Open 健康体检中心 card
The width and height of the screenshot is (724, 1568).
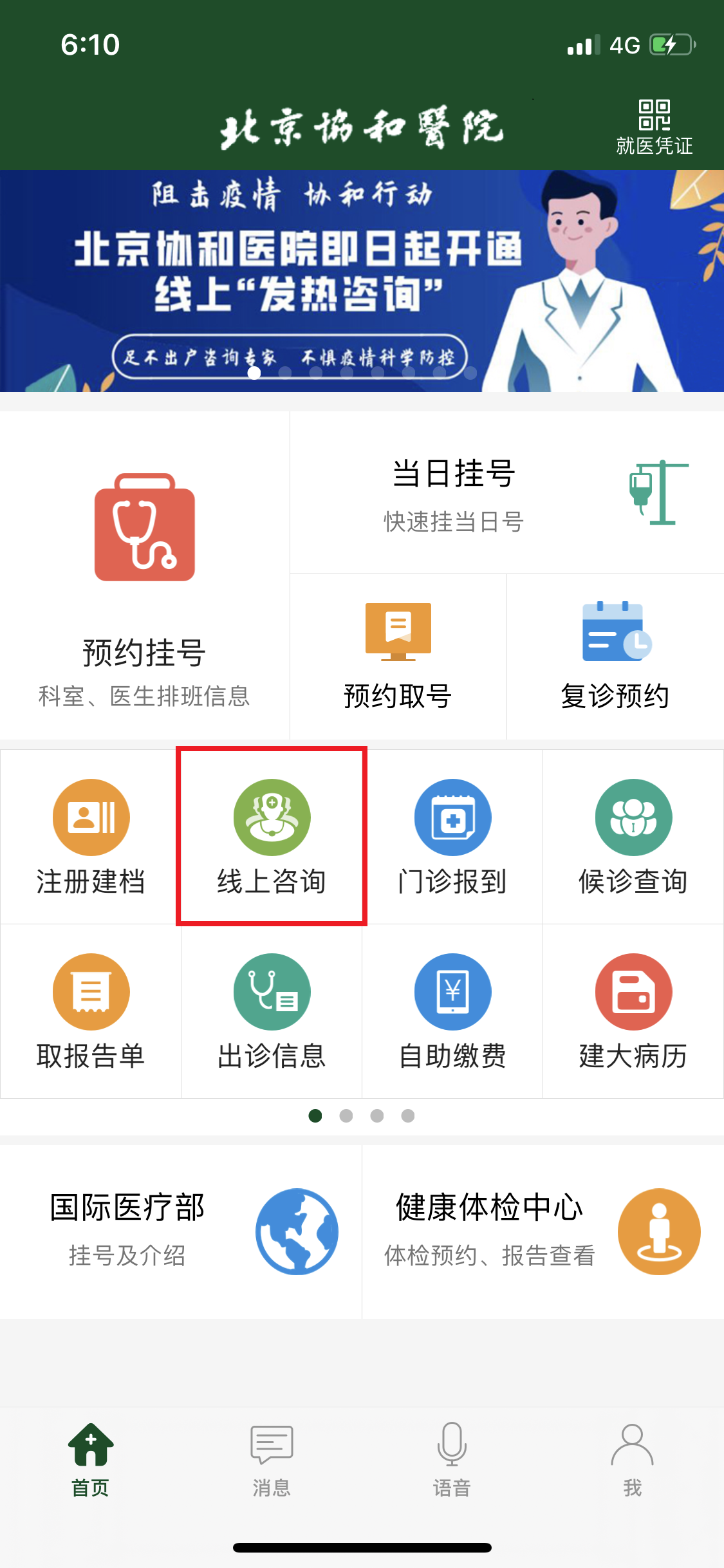543,1231
